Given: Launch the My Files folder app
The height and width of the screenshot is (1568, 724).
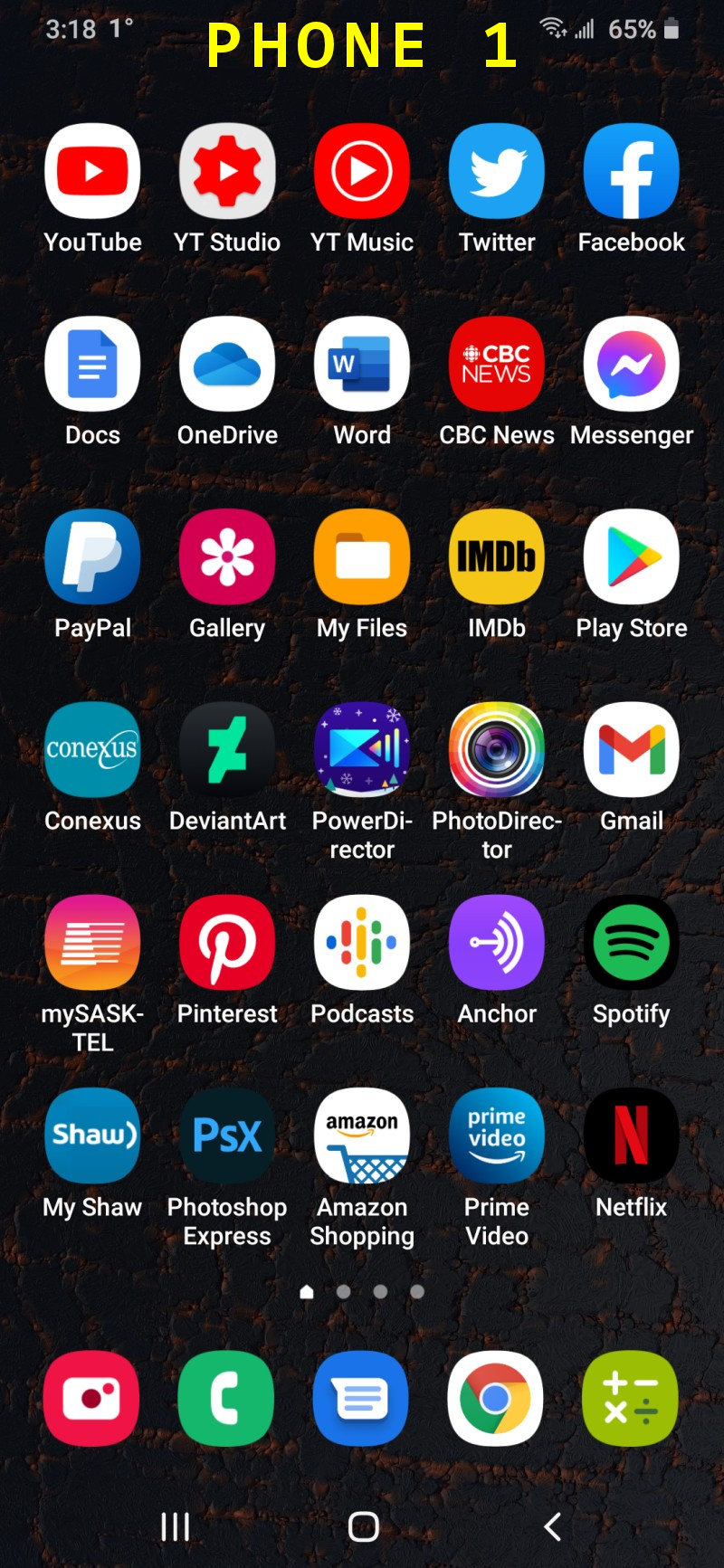Looking at the screenshot, I should [362, 556].
